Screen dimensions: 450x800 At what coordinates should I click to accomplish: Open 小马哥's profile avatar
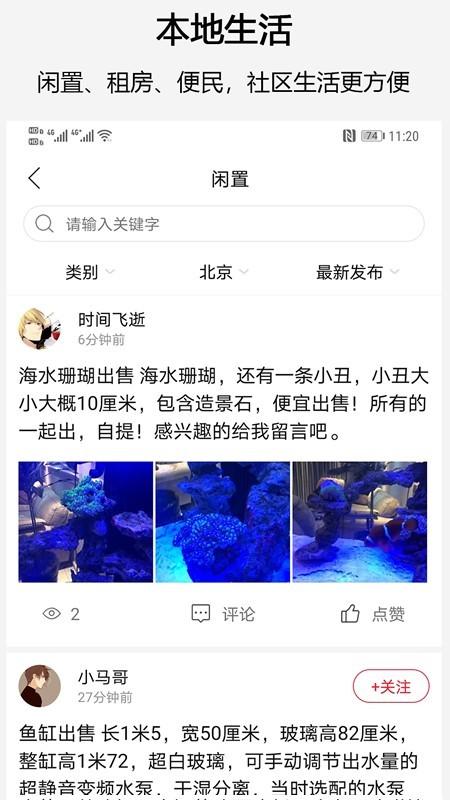[x=40, y=686]
